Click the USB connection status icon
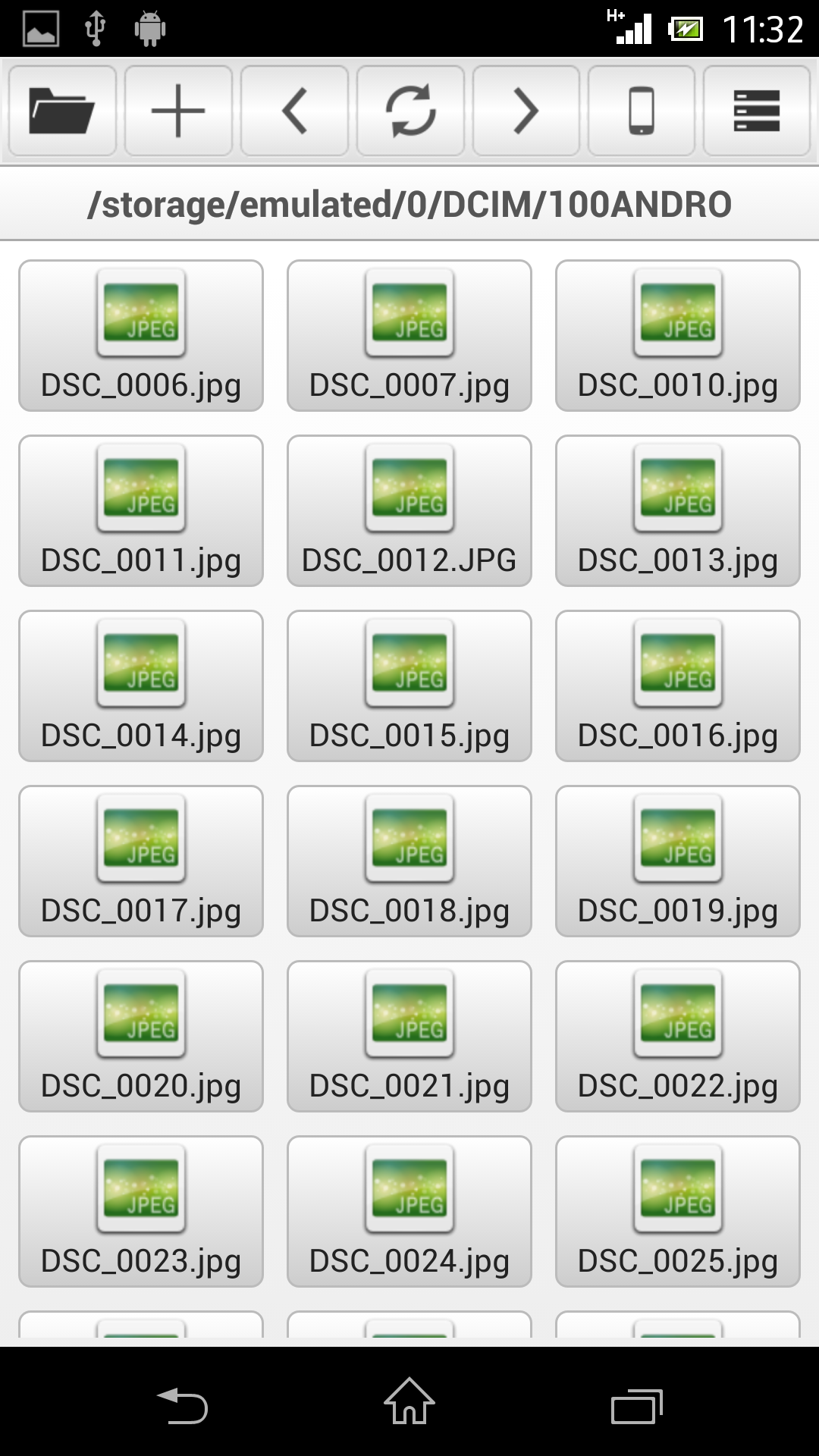The image size is (819, 1456). pyautogui.click(x=94, y=25)
